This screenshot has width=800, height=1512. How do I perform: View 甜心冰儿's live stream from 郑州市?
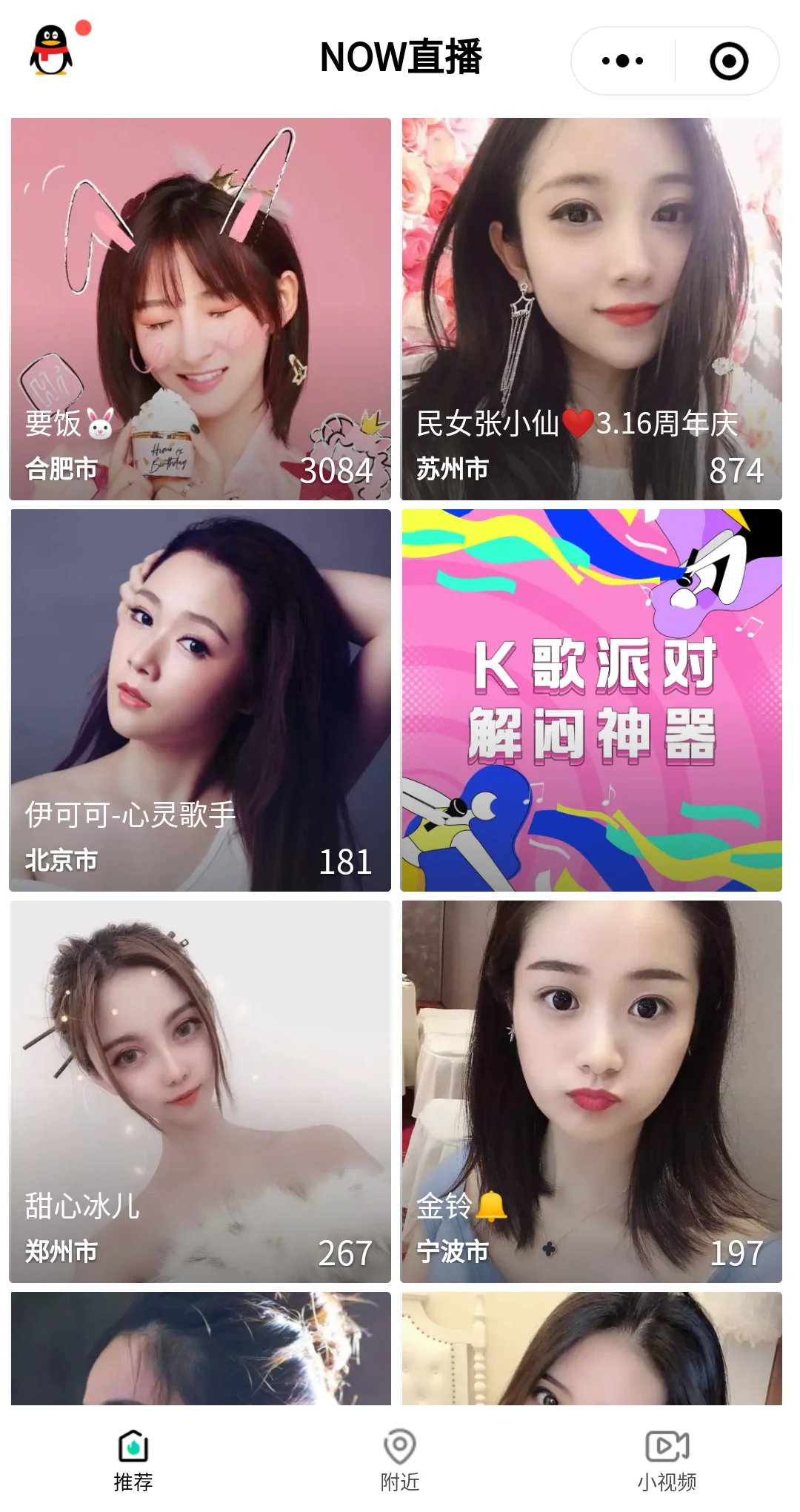point(200,1091)
